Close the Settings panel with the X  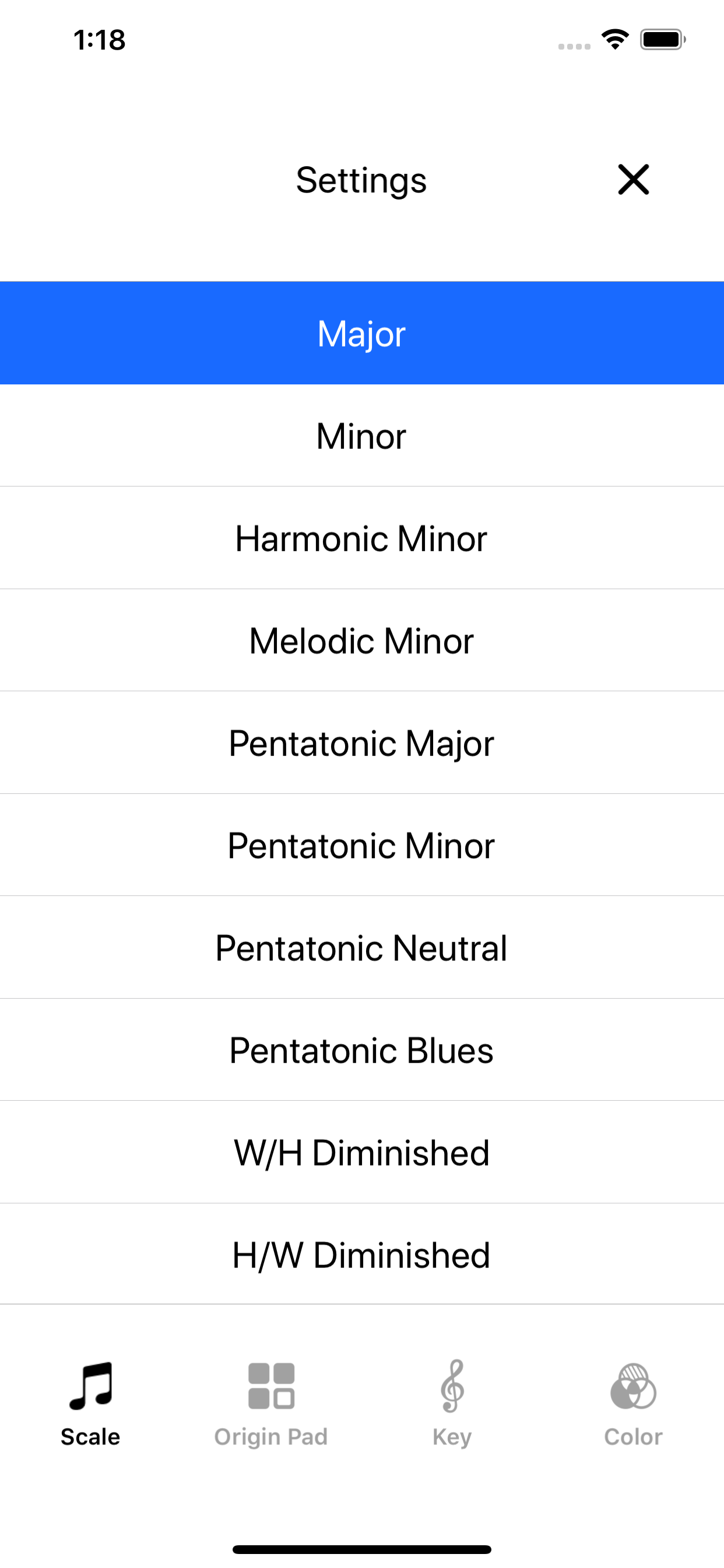click(x=632, y=180)
